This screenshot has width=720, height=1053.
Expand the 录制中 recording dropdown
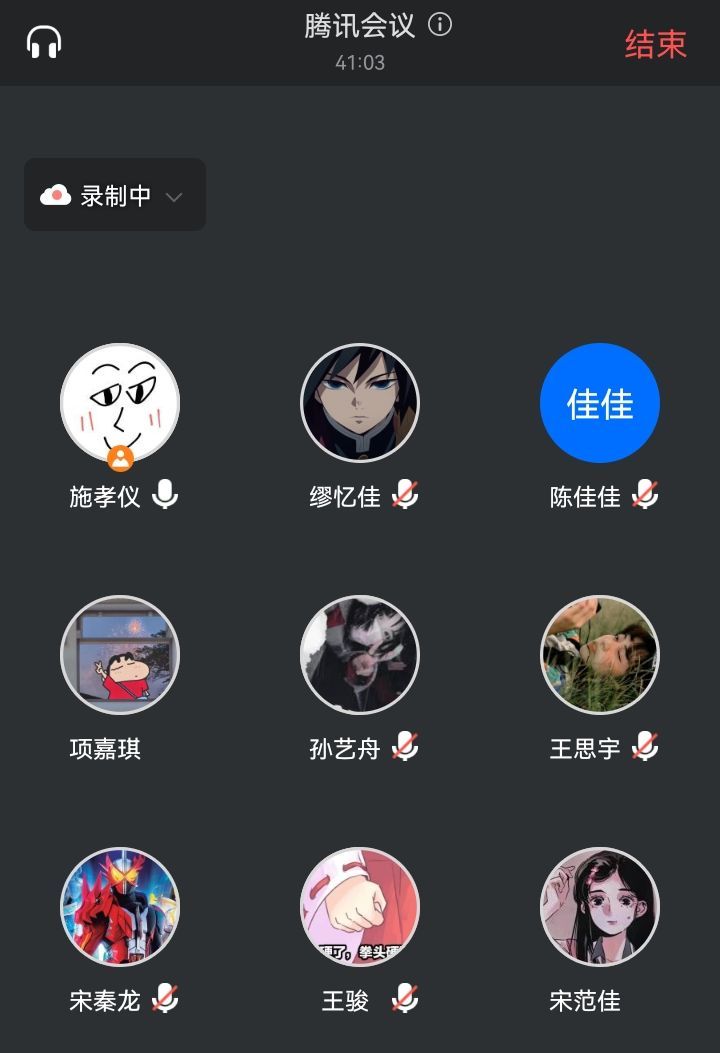pyautogui.click(x=115, y=195)
